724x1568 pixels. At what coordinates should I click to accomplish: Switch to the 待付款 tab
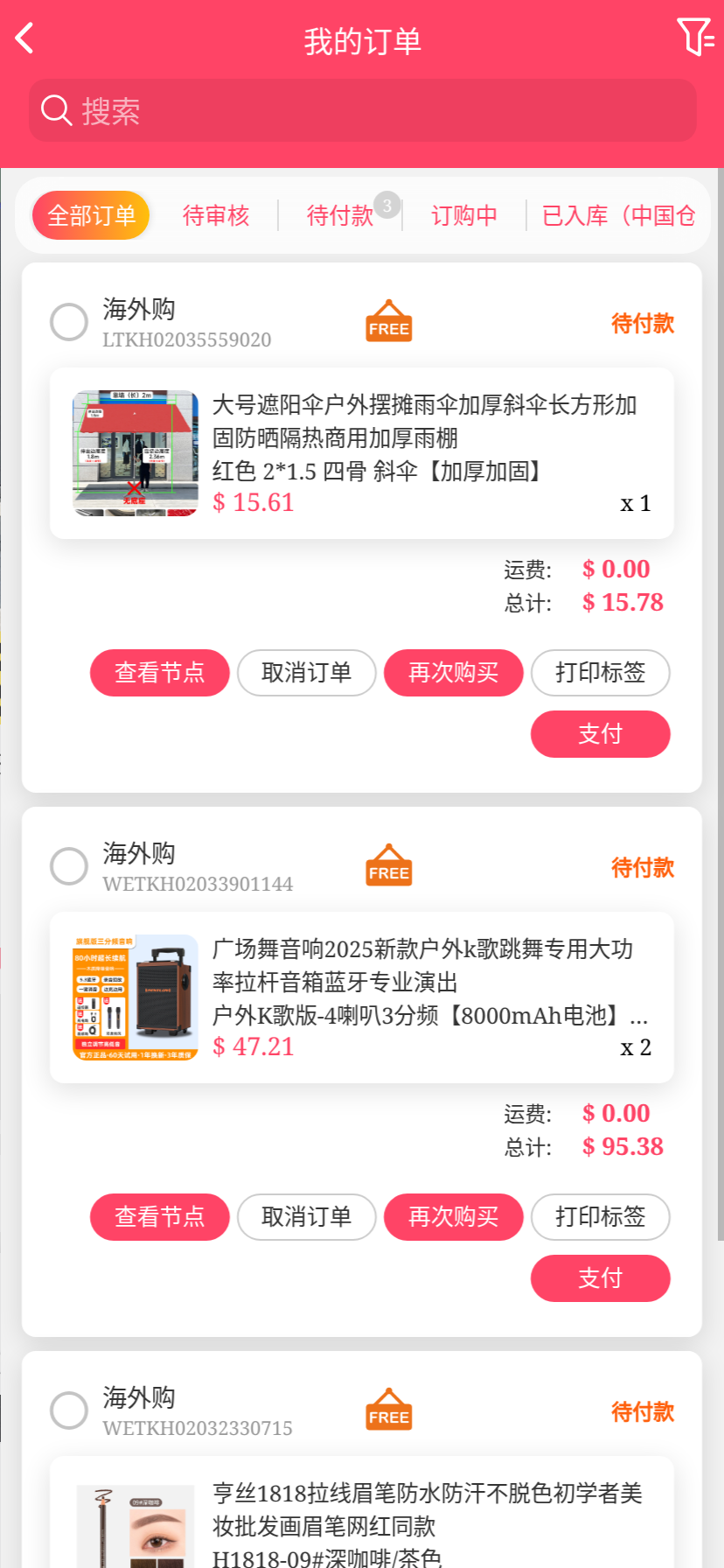(340, 215)
